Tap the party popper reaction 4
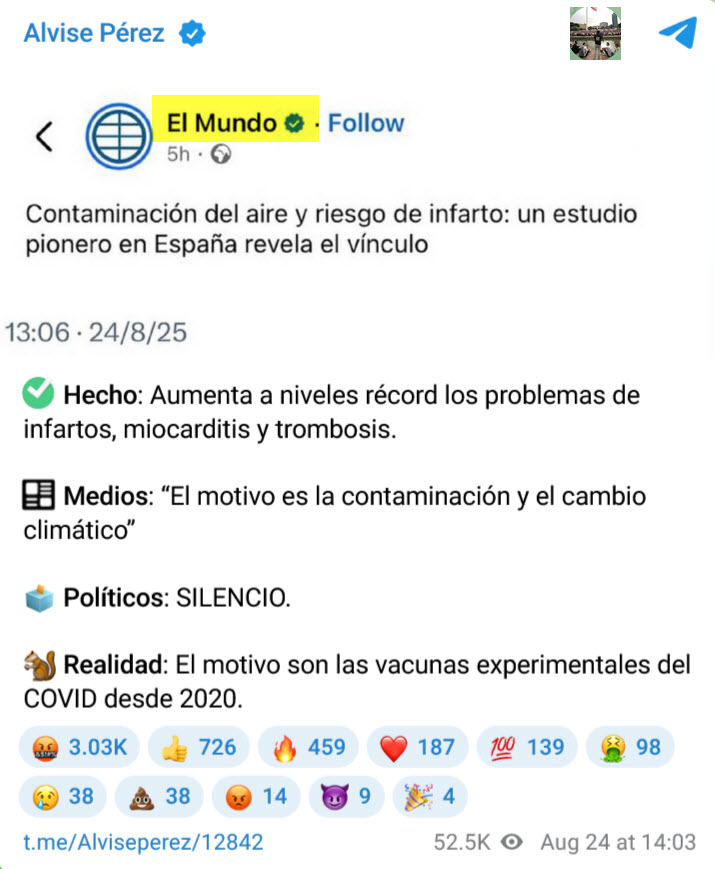This screenshot has height=869, width=715. (x=428, y=796)
